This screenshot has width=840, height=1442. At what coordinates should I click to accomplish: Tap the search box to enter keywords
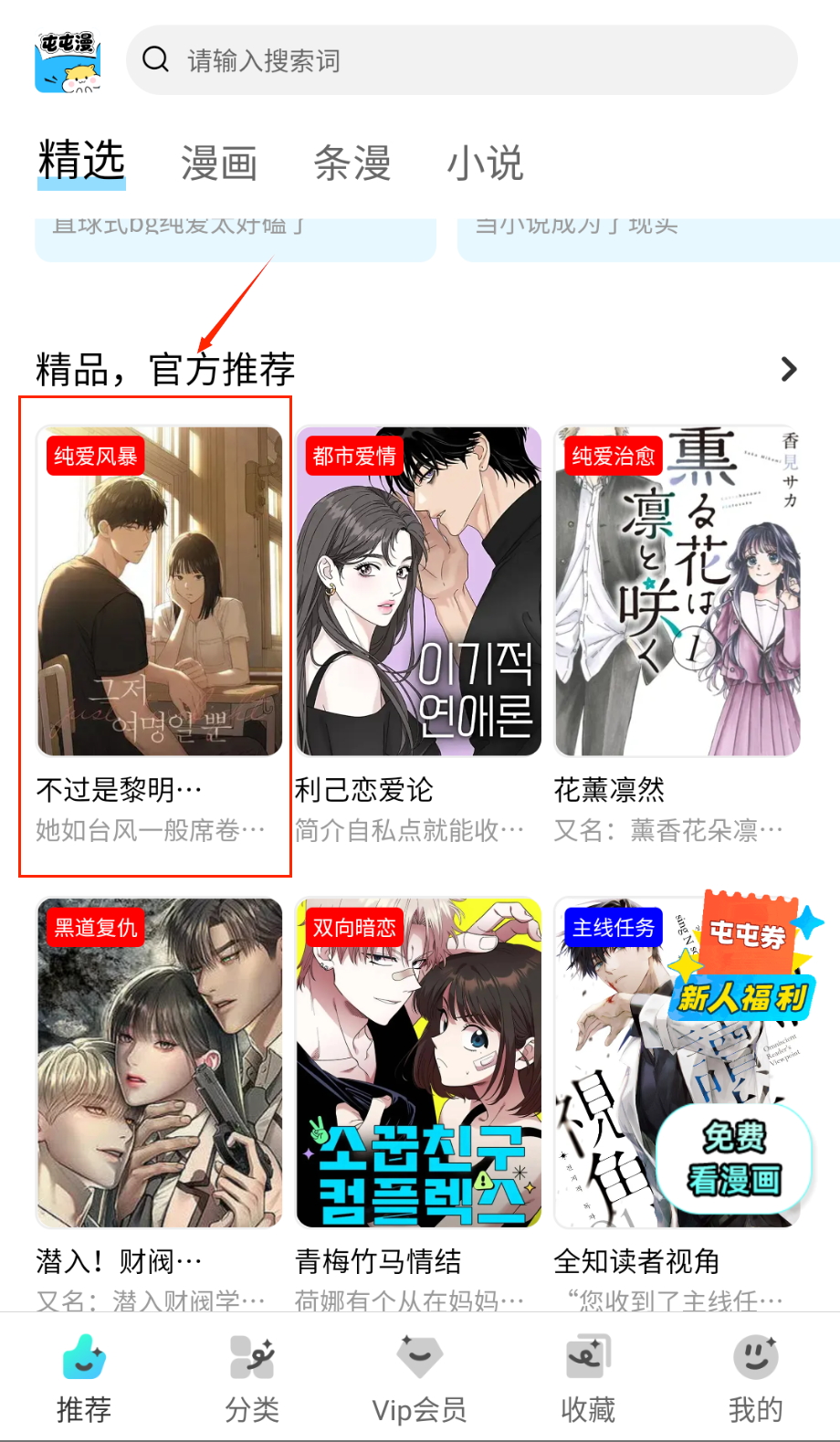(461, 60)
